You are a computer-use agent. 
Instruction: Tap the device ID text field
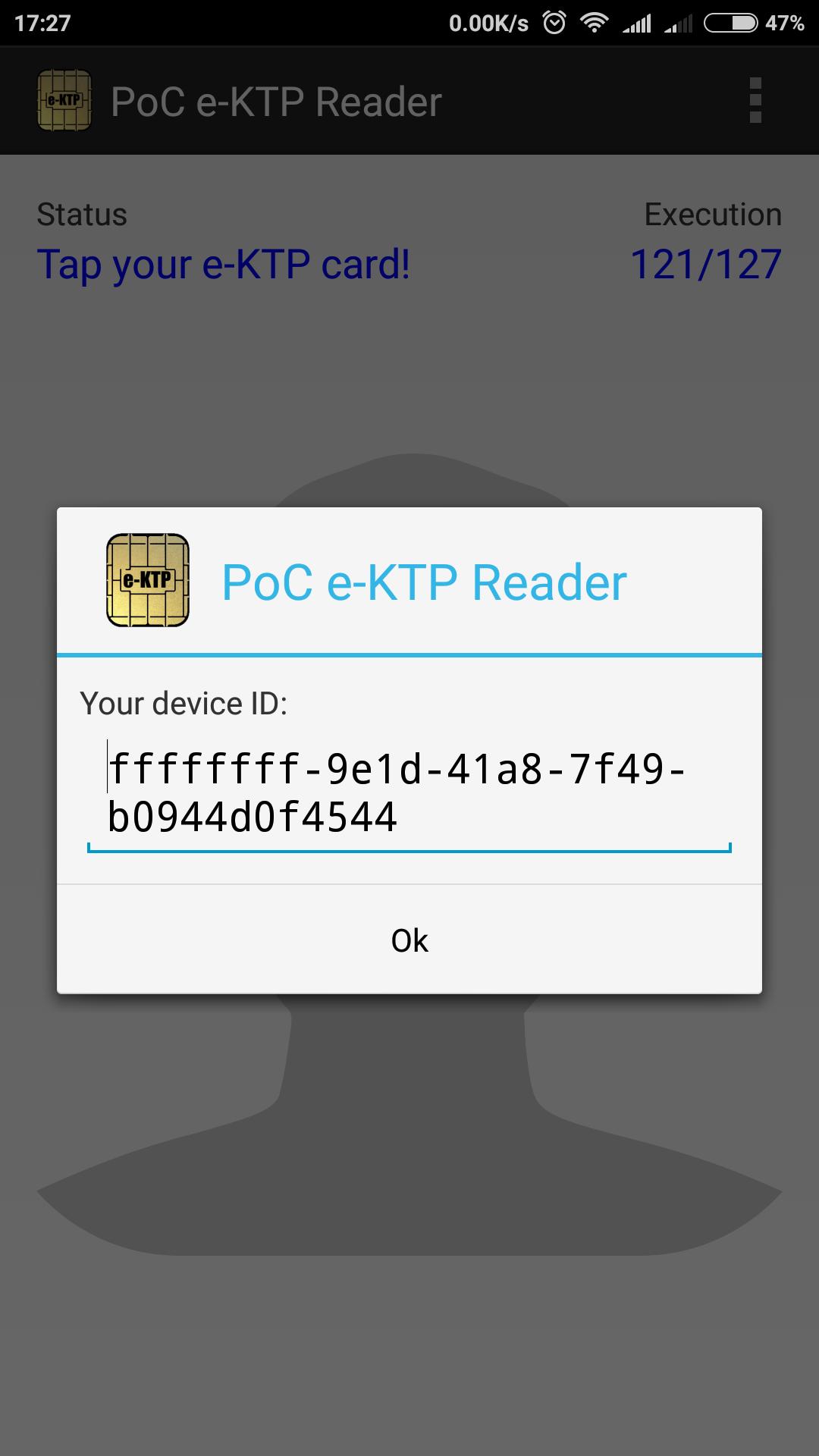(409, 794)
